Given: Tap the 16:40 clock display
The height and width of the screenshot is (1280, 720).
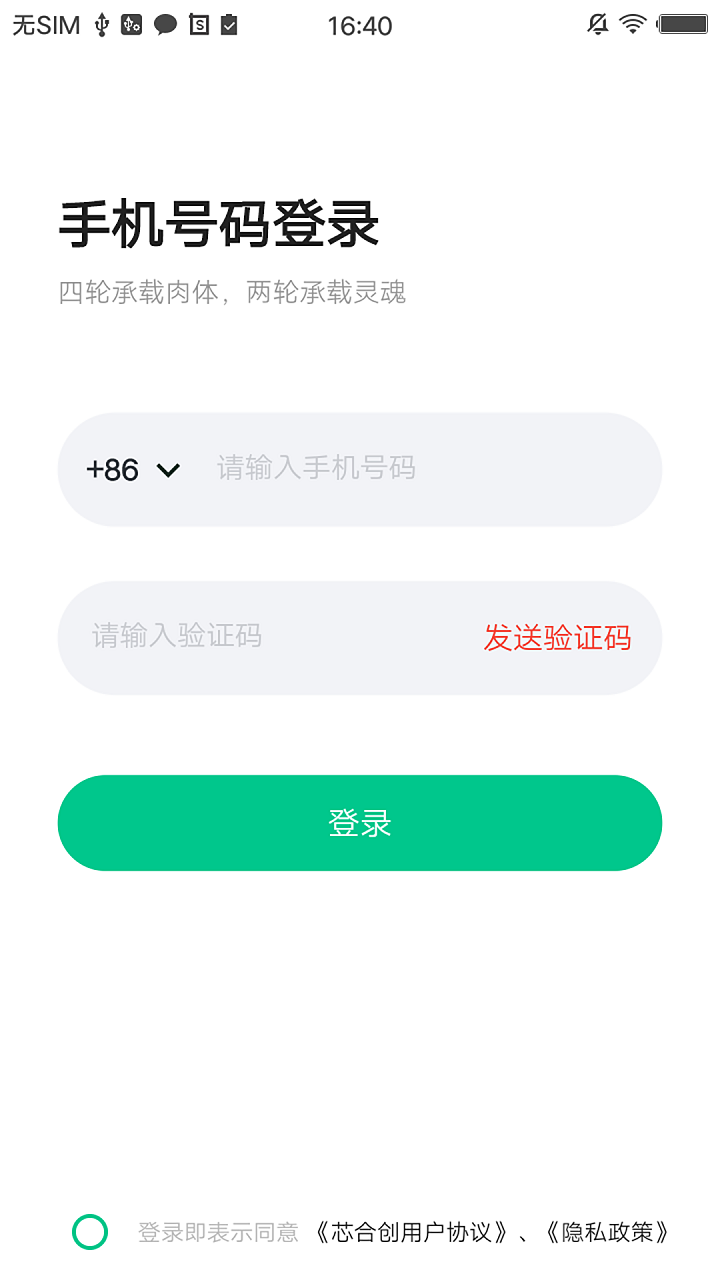Looking at the screenshot, I should [x=360, y=25].
